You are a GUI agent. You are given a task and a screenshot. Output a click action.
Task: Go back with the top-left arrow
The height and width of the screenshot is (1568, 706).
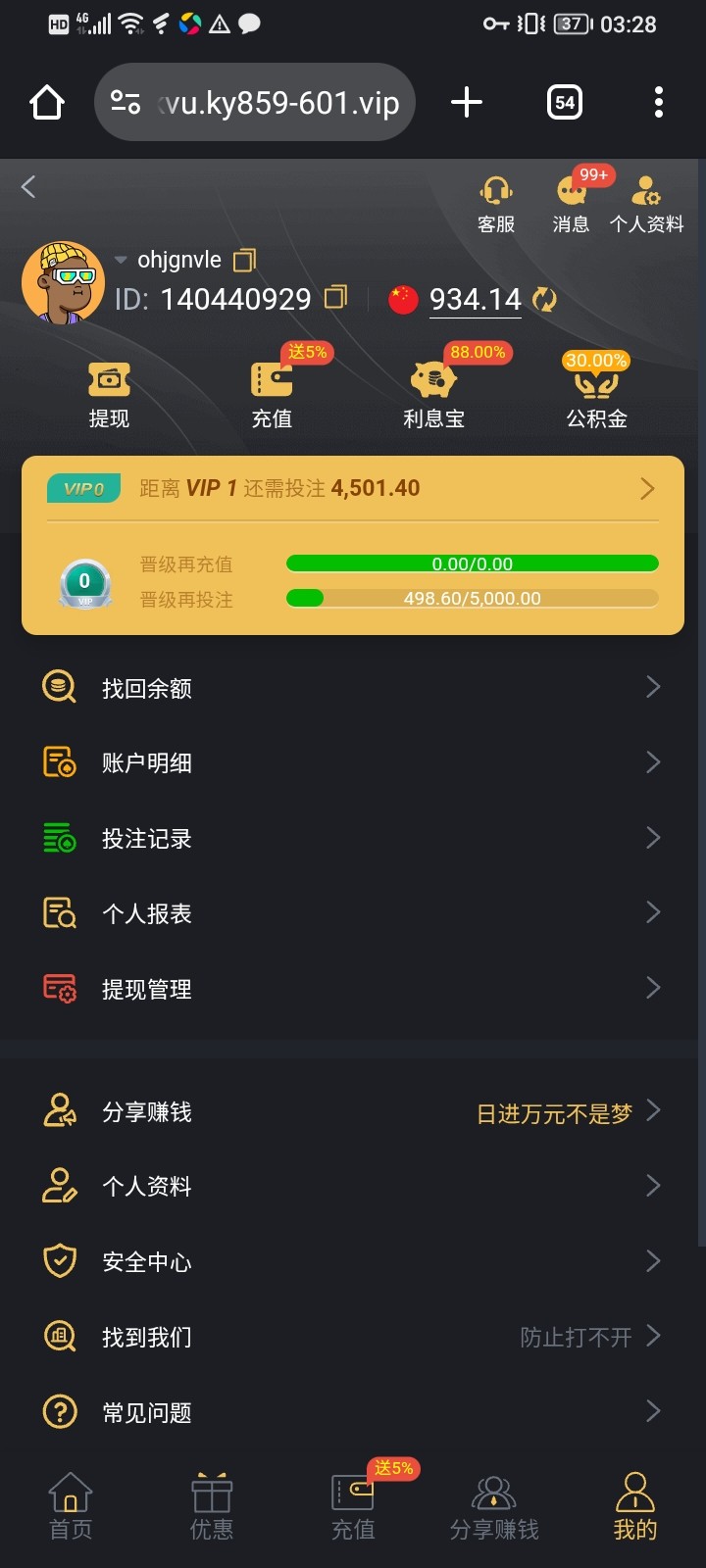coord(28,186)
